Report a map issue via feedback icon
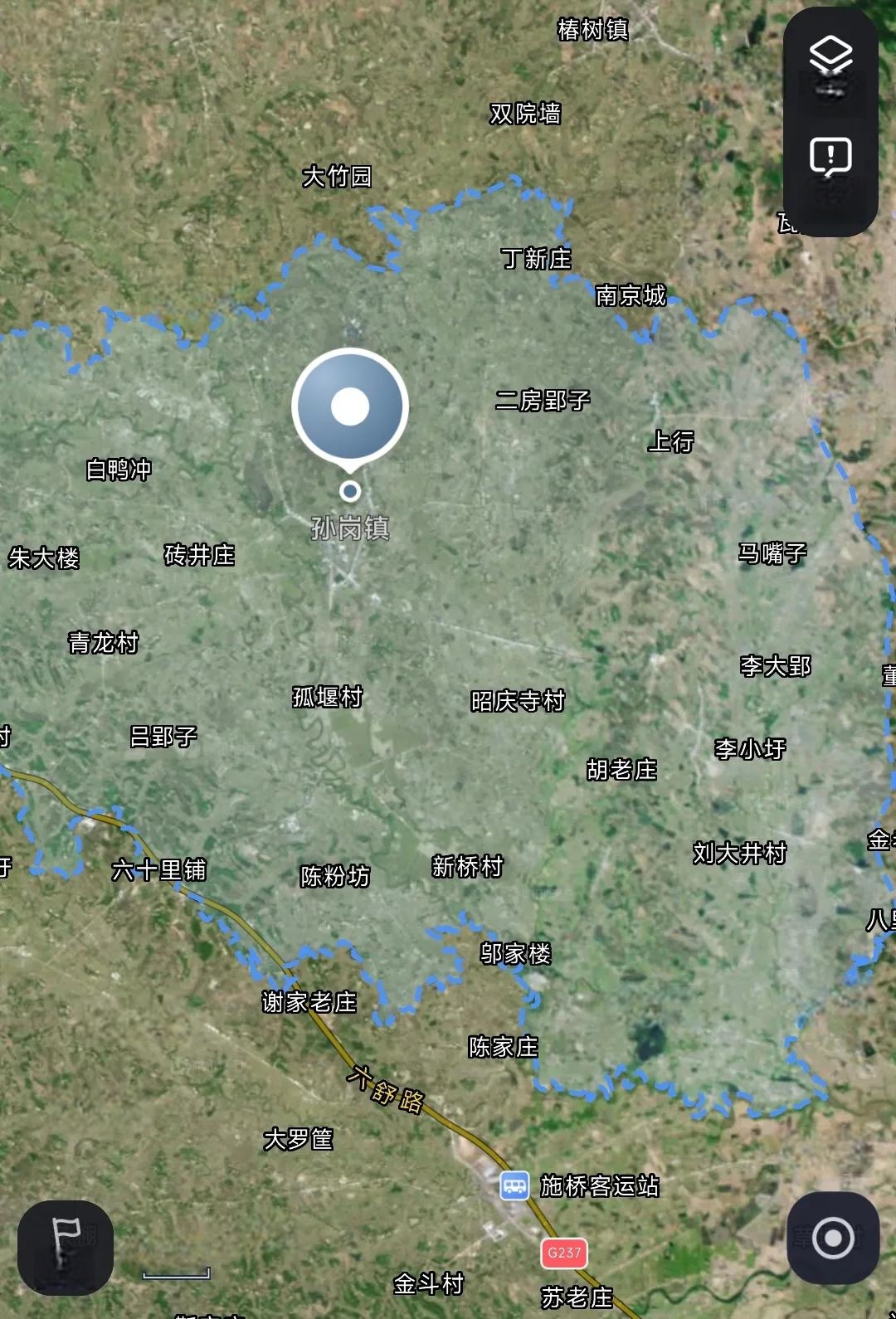The height and width of the screenshot is (1319, 896). pos(830,156)
